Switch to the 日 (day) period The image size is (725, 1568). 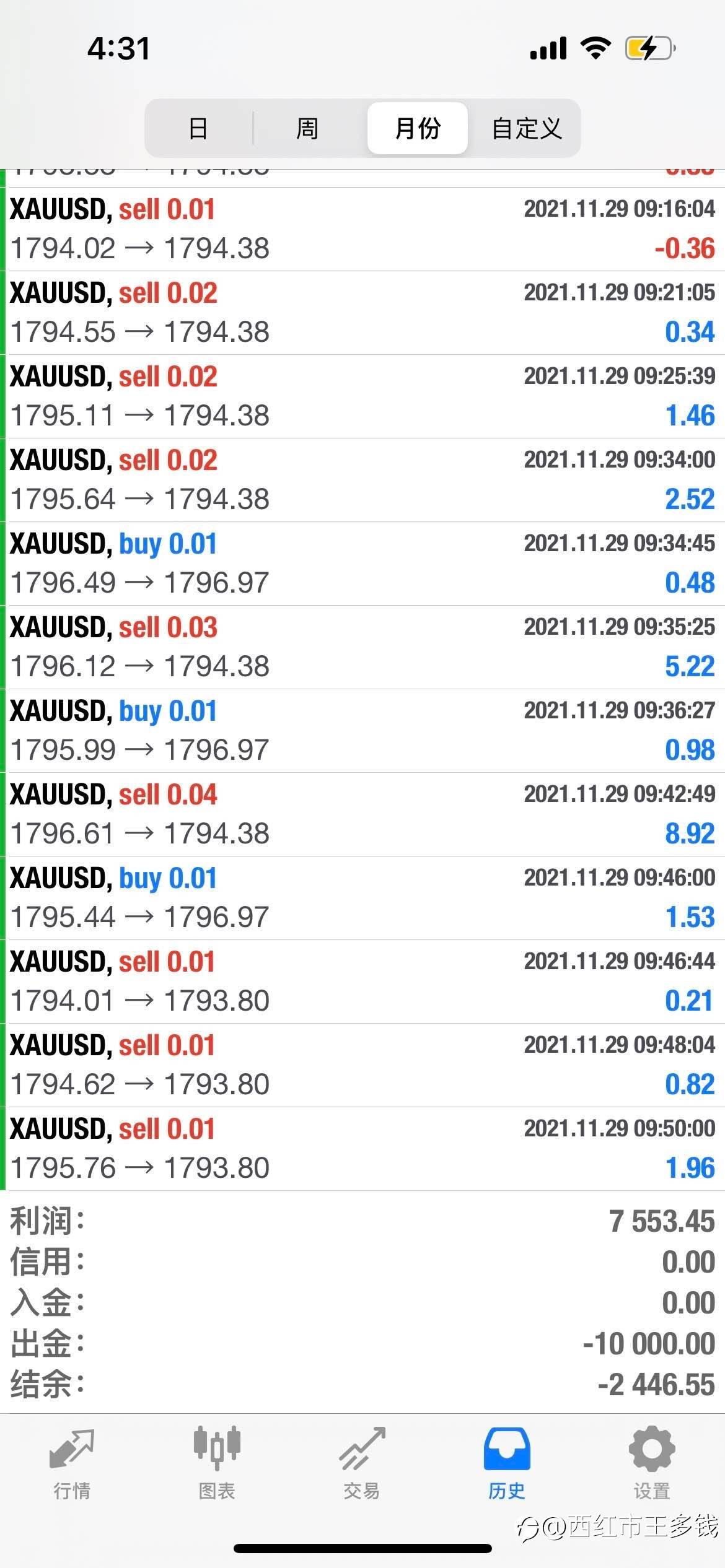point(198,128)
